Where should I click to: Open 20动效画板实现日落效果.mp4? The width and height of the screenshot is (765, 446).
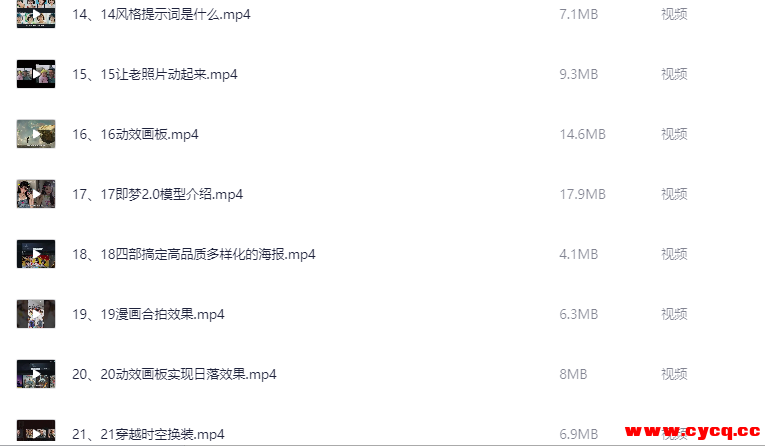point(174,374)
